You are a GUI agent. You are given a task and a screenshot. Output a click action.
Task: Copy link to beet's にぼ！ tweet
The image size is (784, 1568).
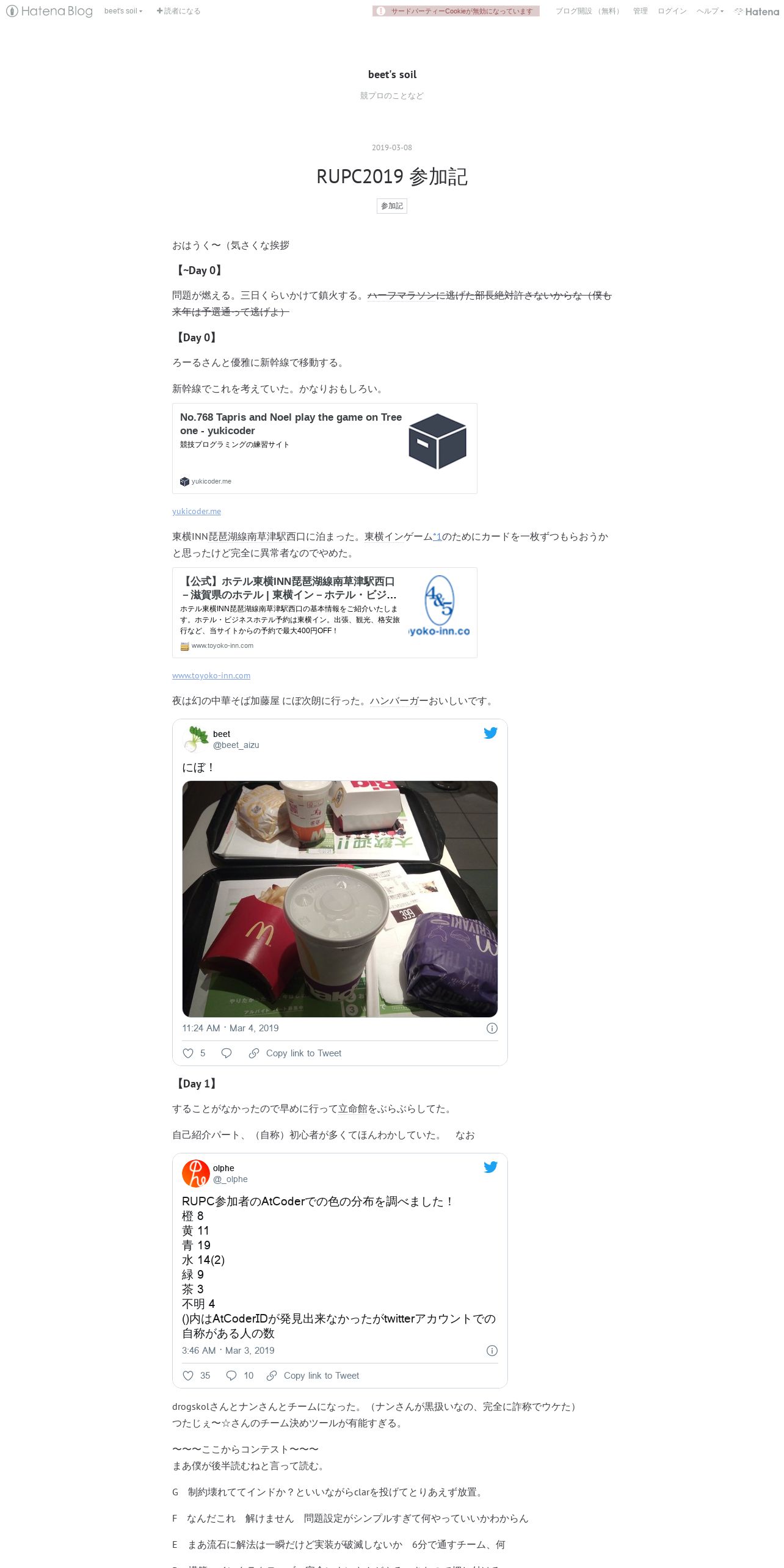(x=296, y=1053)
